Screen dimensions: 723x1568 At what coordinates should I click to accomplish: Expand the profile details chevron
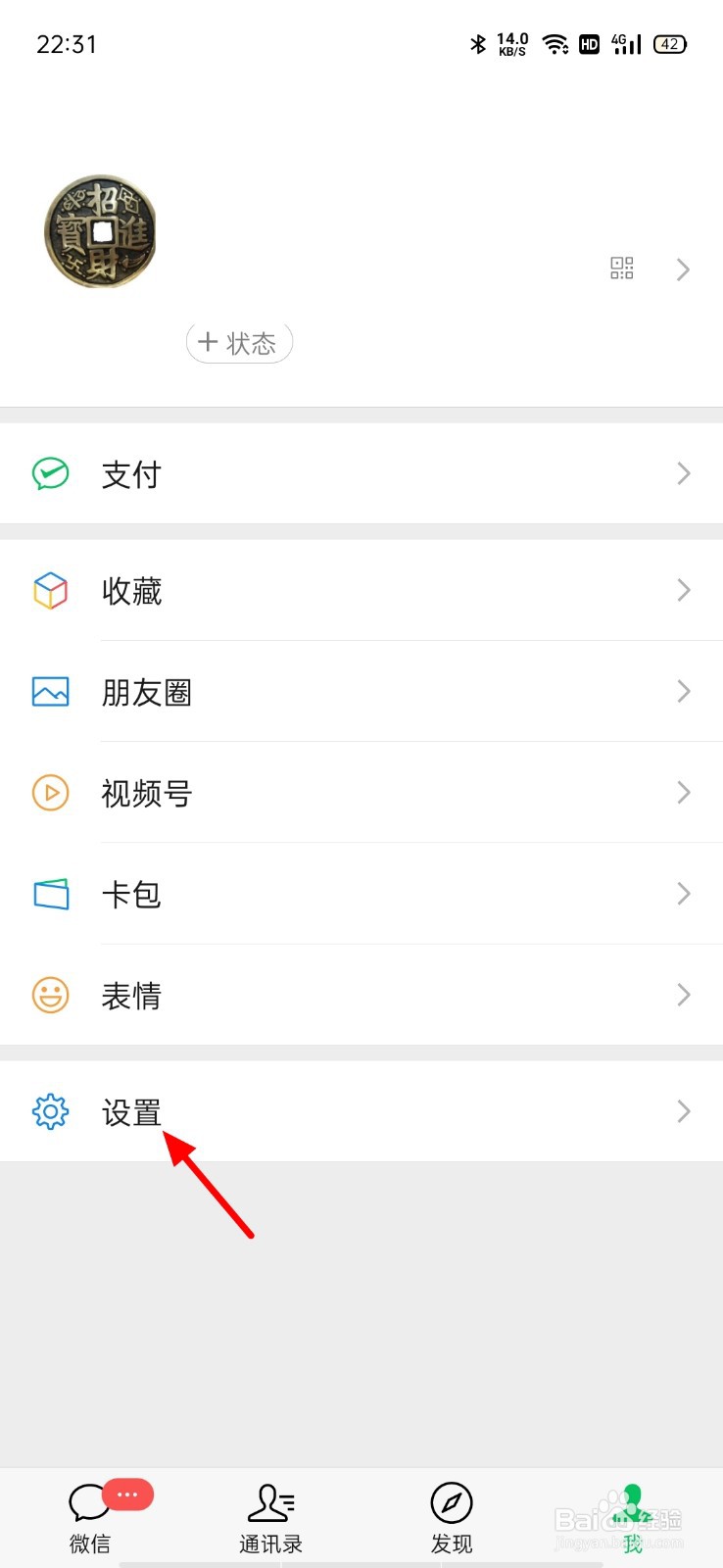tap(683, 269)
